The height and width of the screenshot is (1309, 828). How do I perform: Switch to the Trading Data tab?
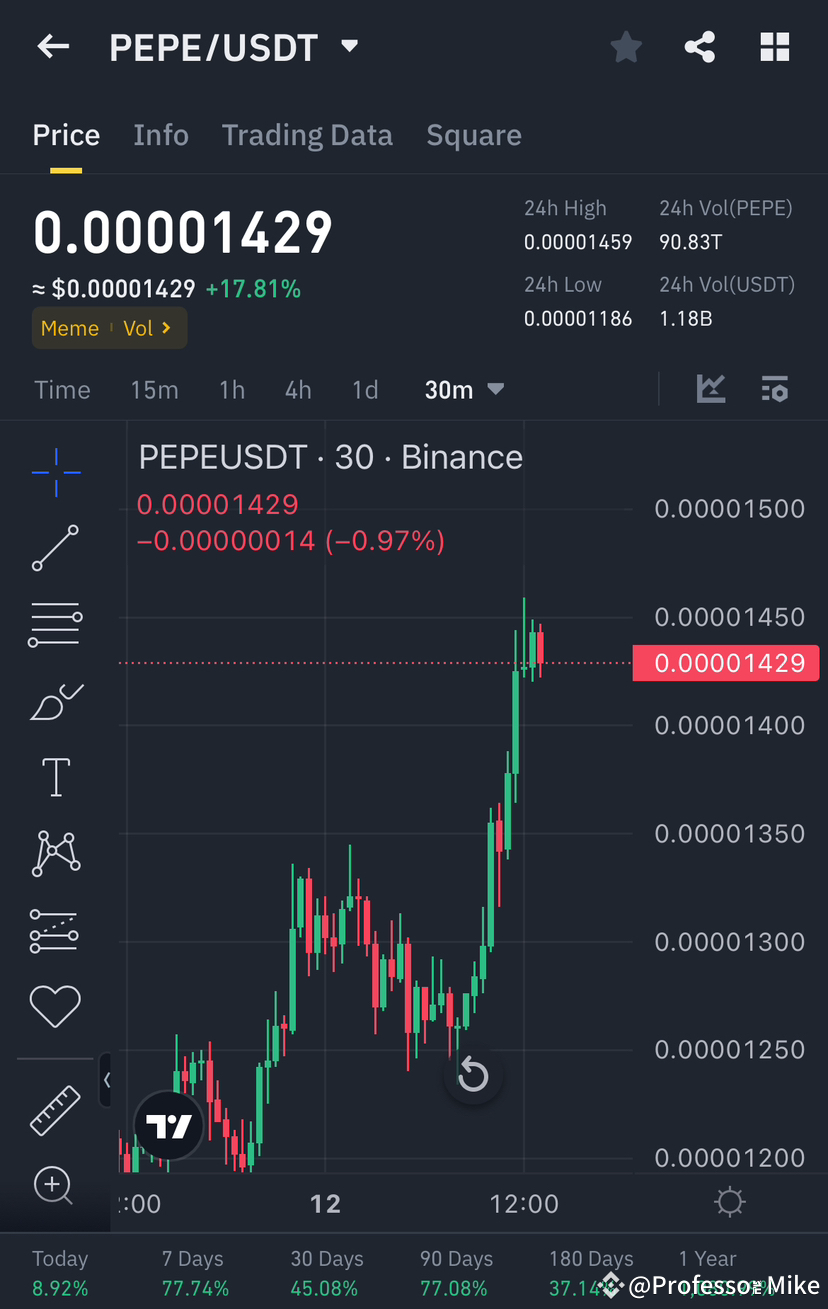click(307, 134)
